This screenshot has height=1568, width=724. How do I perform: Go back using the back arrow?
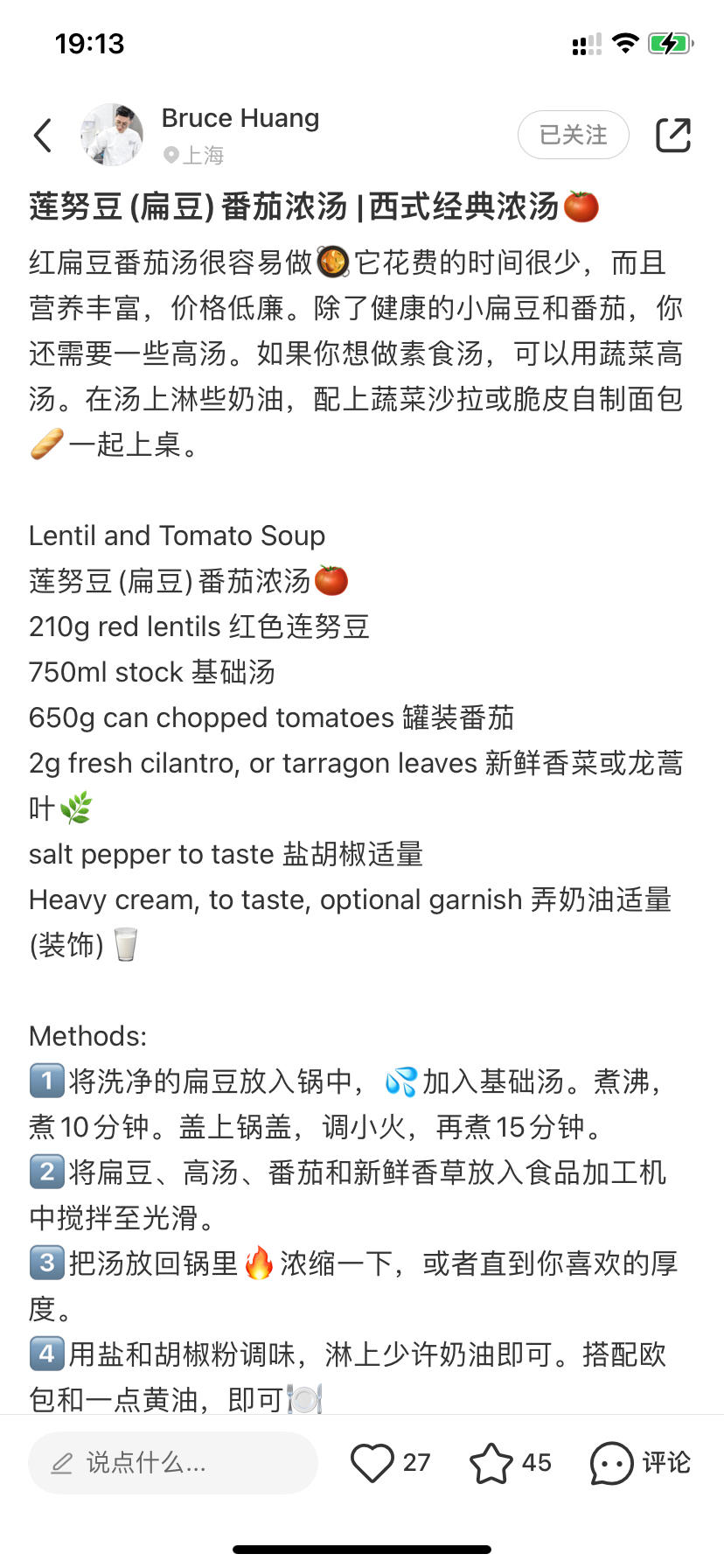(43, 135)
